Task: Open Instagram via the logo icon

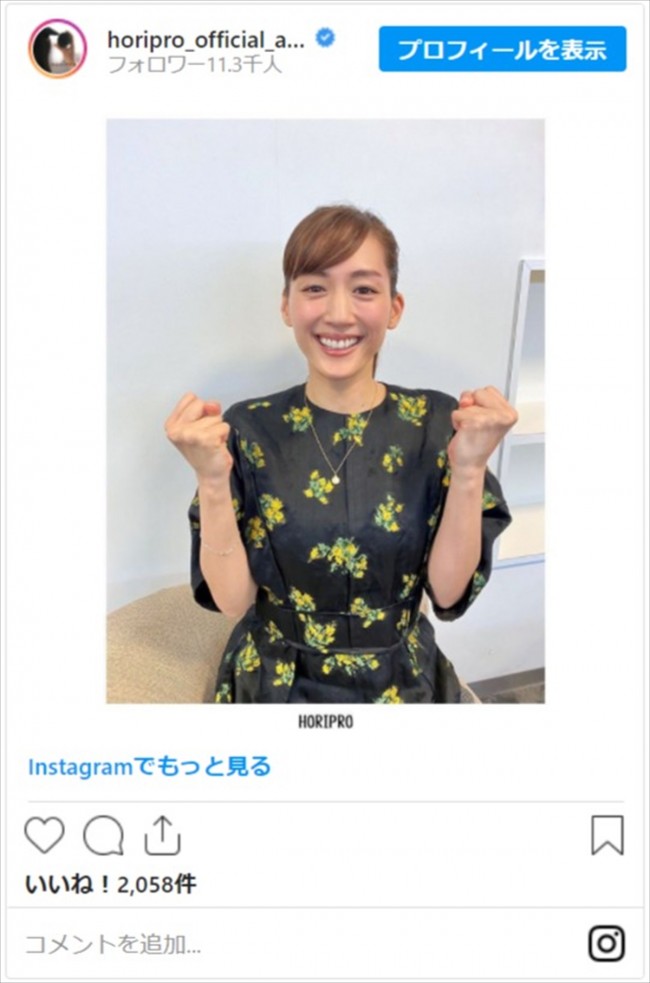Action: [606, 943]
